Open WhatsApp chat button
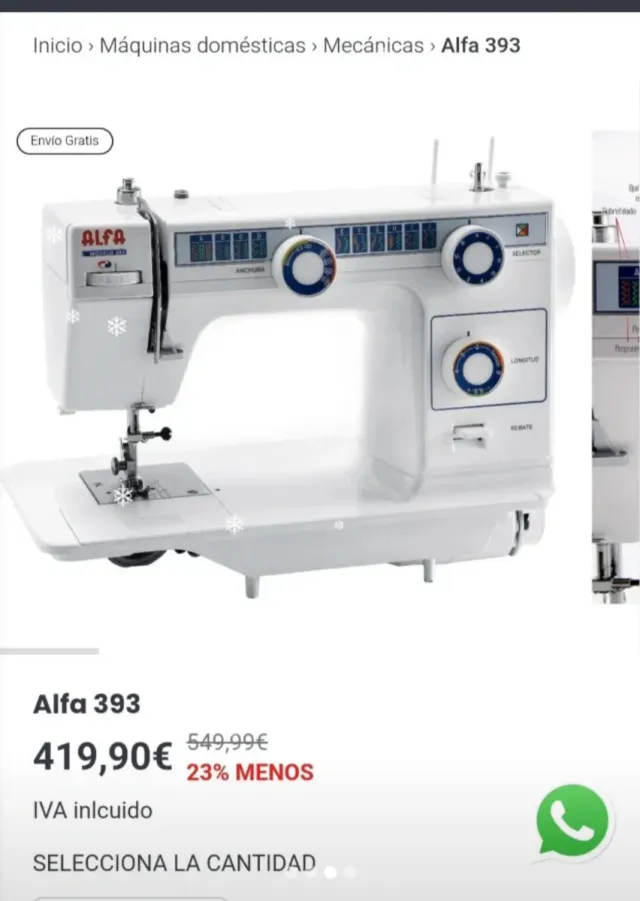 click(x=573, y=822)
